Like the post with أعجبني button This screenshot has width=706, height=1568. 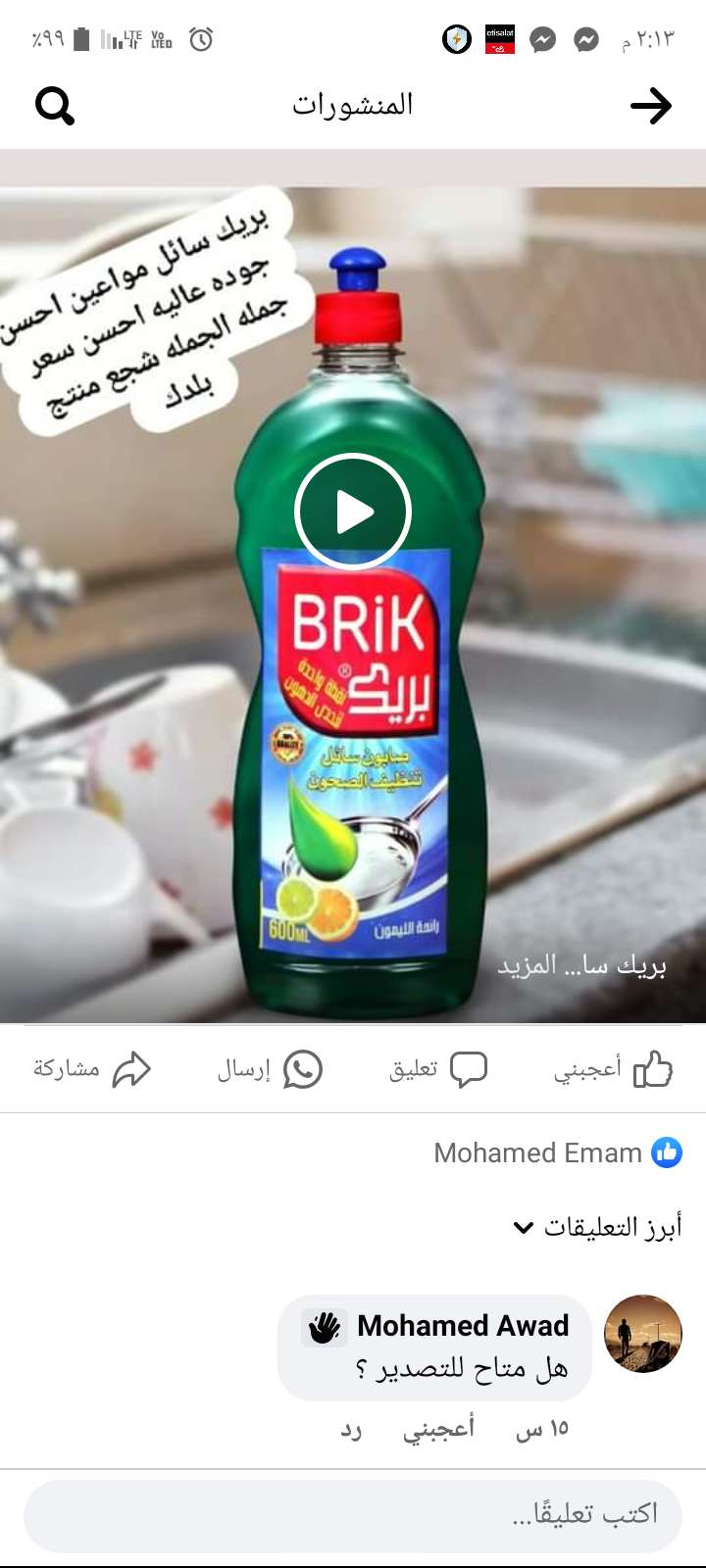click(x=614, y=1069)
